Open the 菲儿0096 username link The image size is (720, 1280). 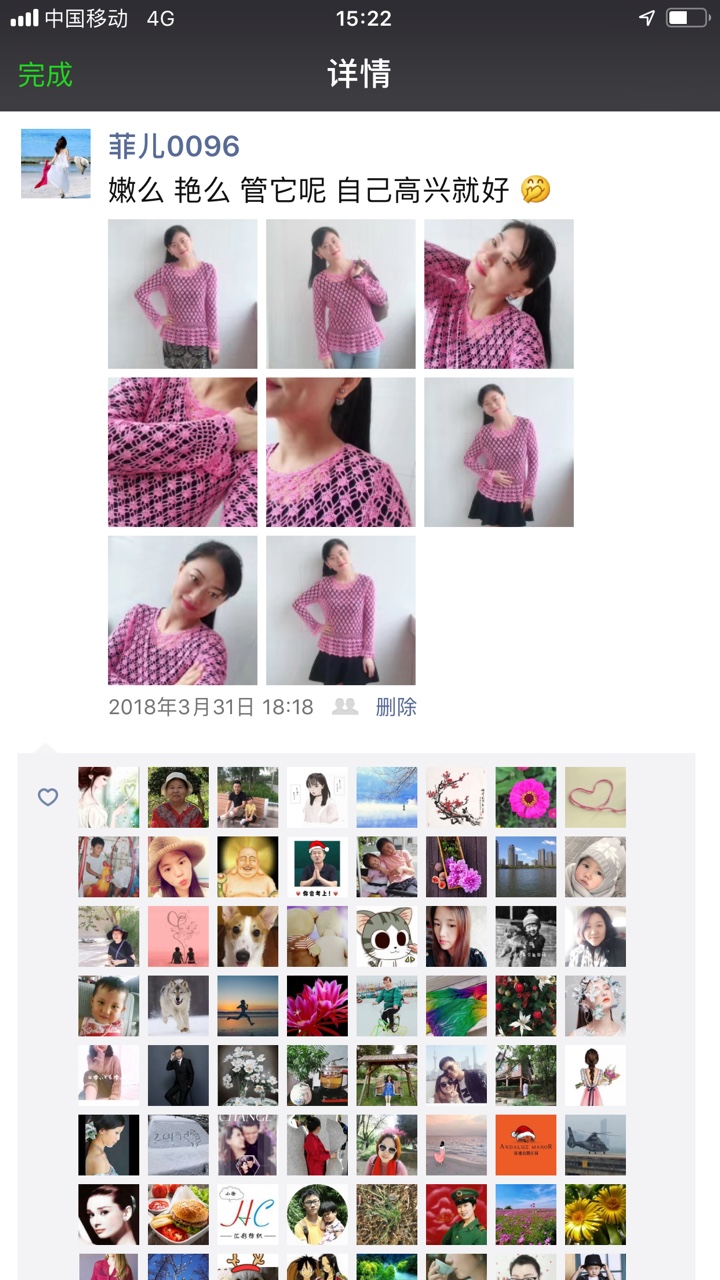[x=174, y=146]
